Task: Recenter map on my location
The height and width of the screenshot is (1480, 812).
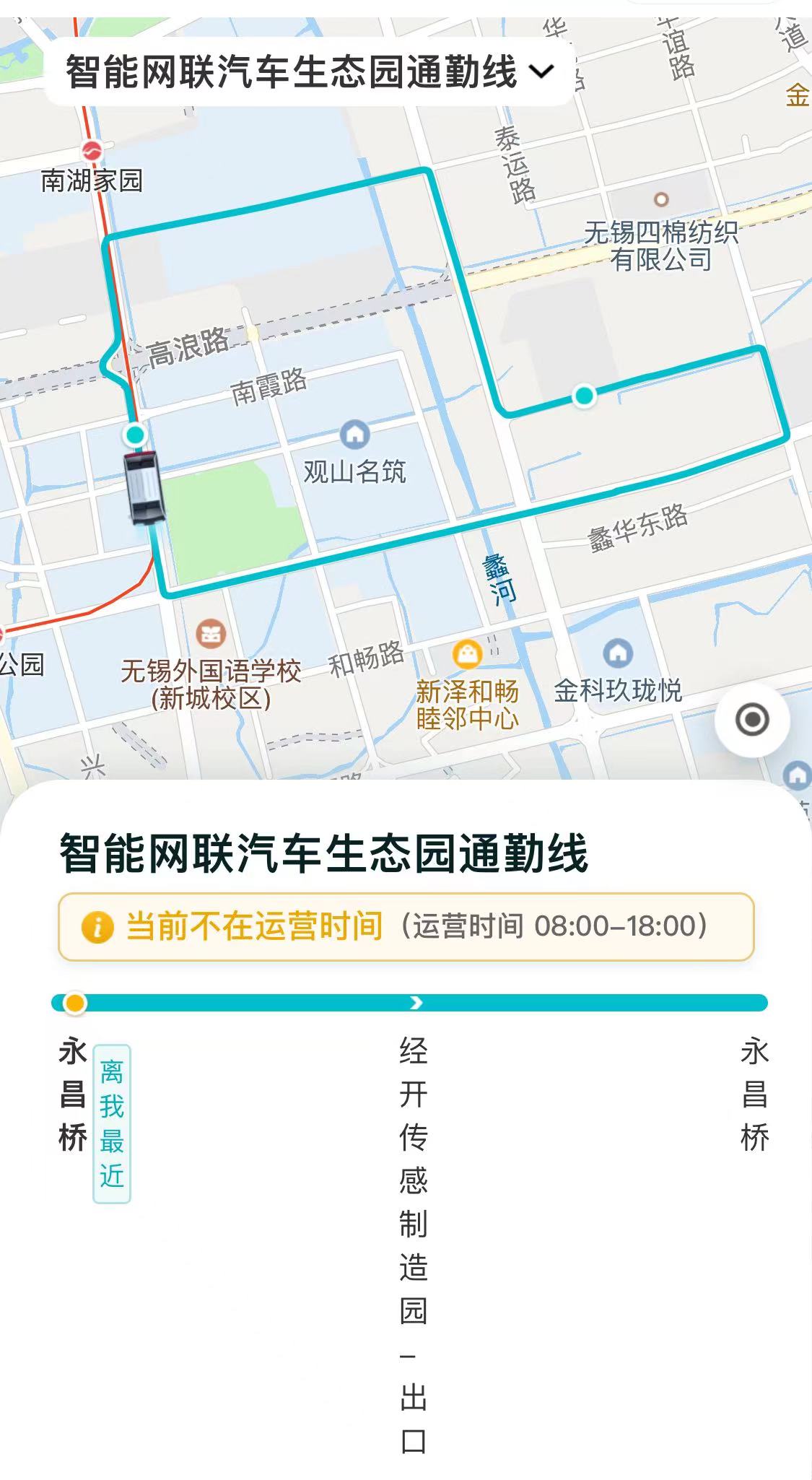Action: (x=752, y=720)
